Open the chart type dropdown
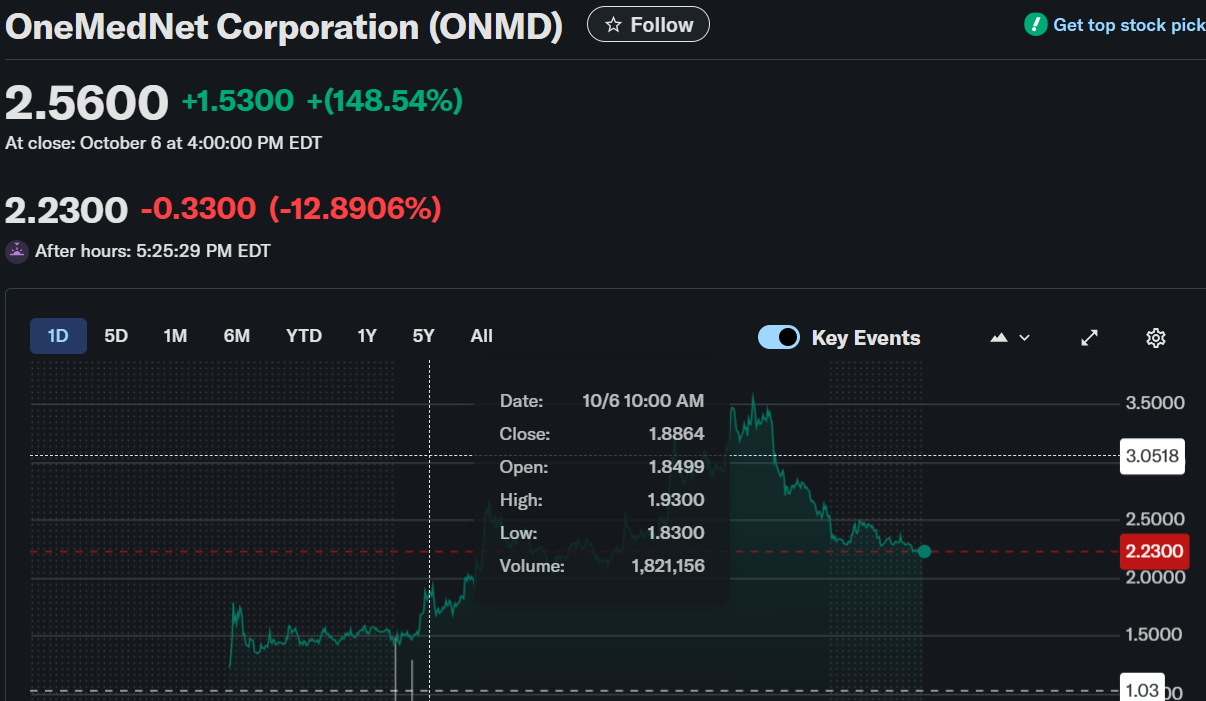The height and width of the screenshot is (701, 1206). coord(1009,338)
